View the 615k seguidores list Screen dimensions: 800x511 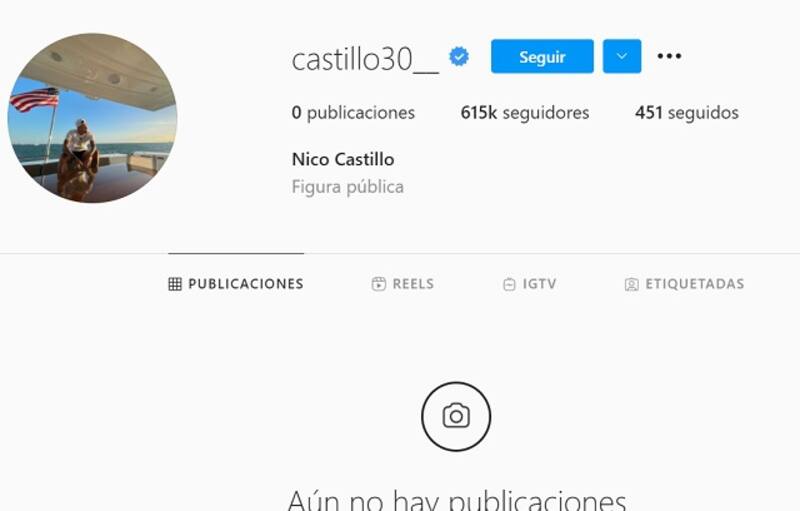coord(525,113)
